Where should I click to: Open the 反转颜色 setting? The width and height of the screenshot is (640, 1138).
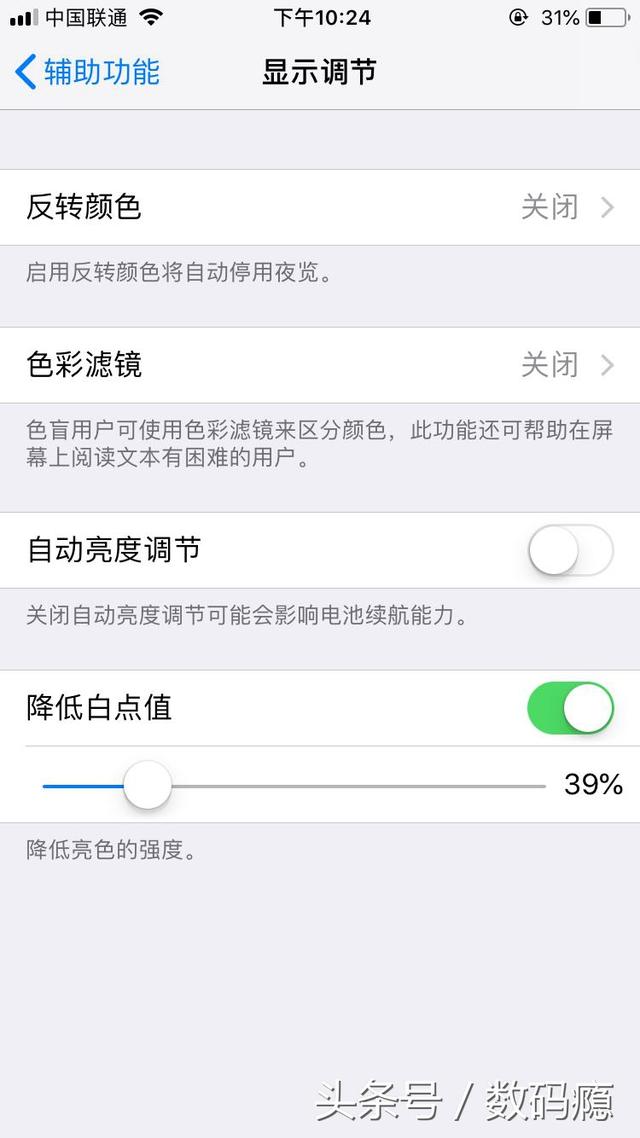(x=320, y=208)
